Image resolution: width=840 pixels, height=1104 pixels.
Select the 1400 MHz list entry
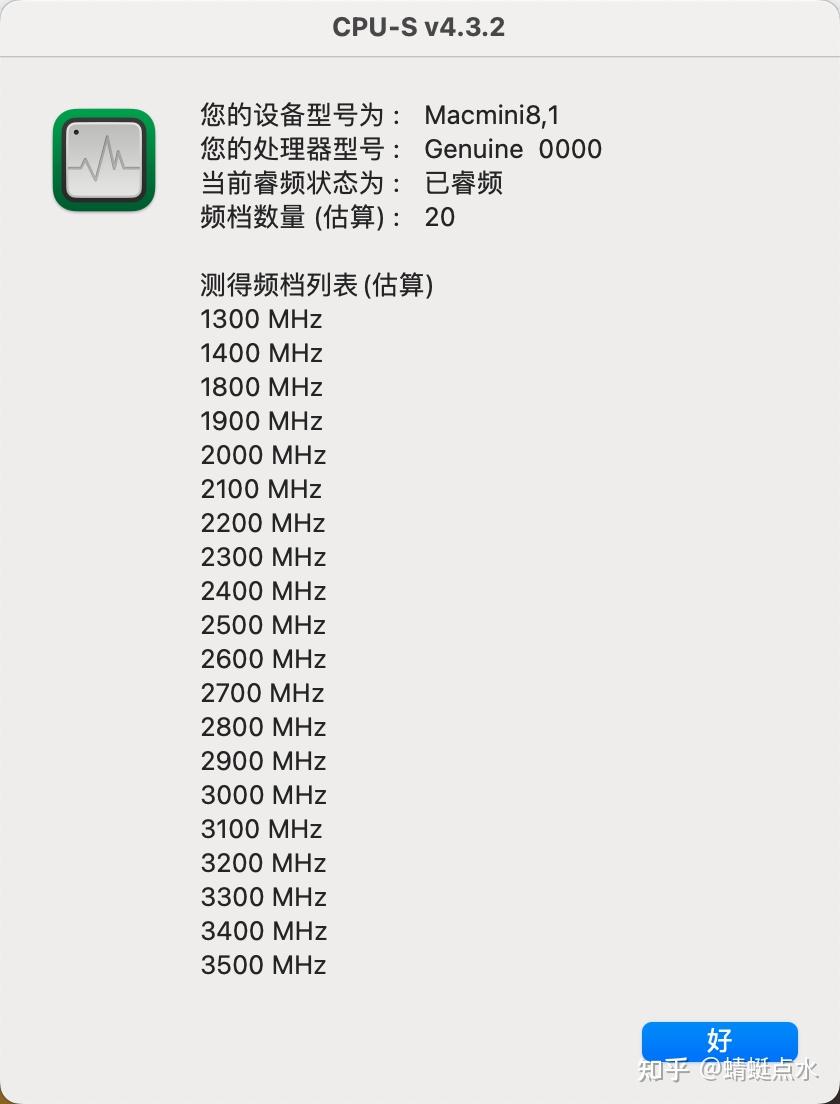tap(261, 353)
